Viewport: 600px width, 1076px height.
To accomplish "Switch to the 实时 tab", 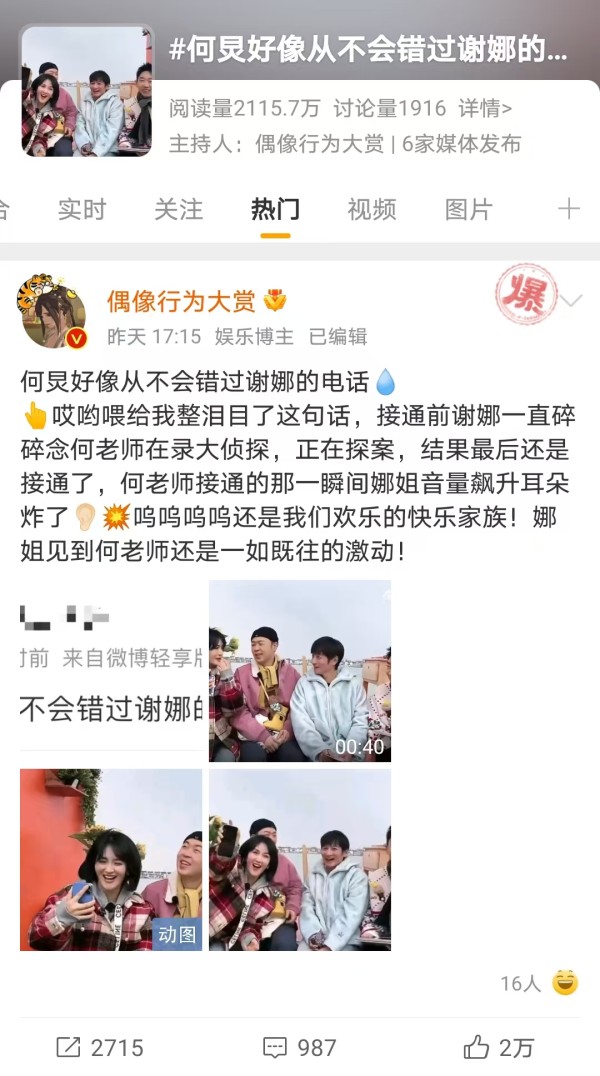I will coord(82,209).
